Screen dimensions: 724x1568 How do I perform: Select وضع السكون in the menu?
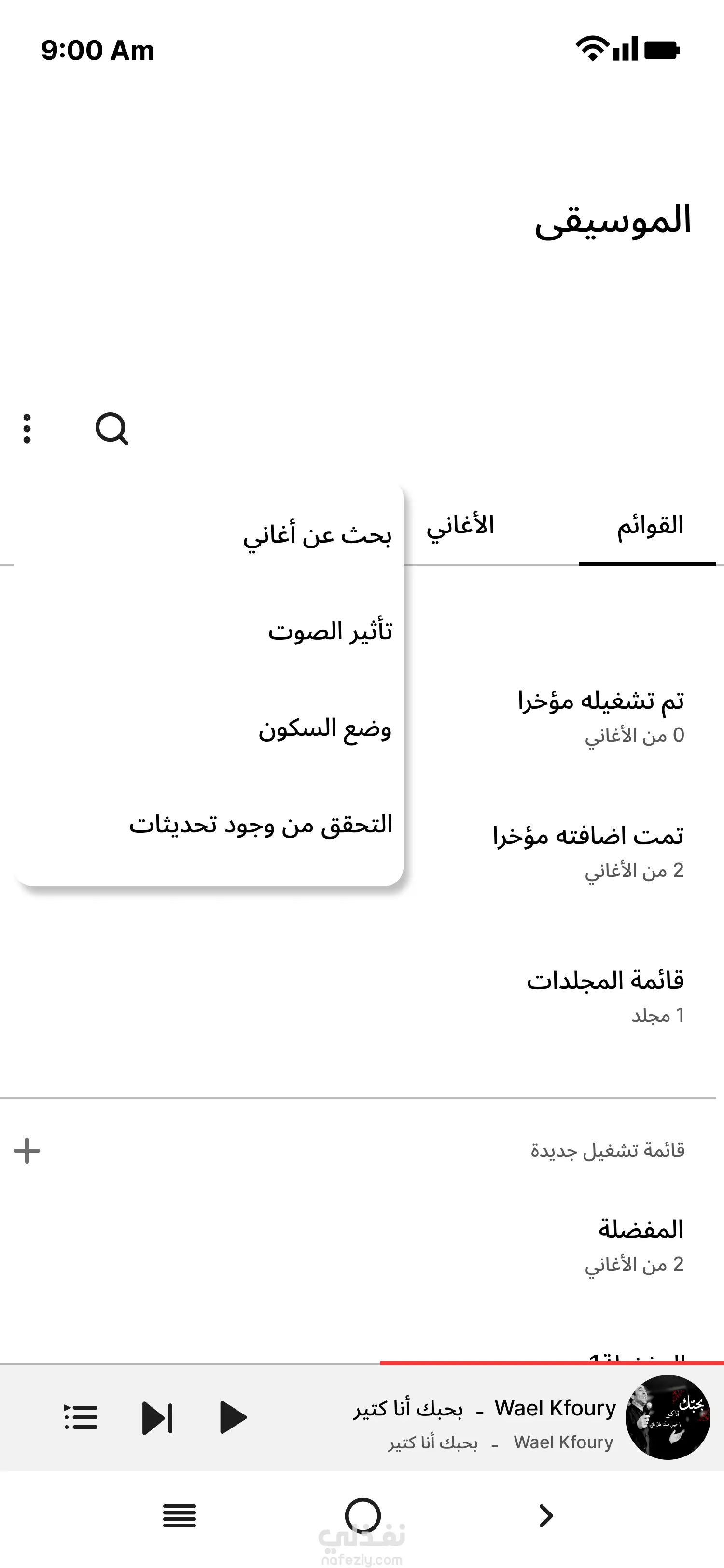tap(324, 728)
